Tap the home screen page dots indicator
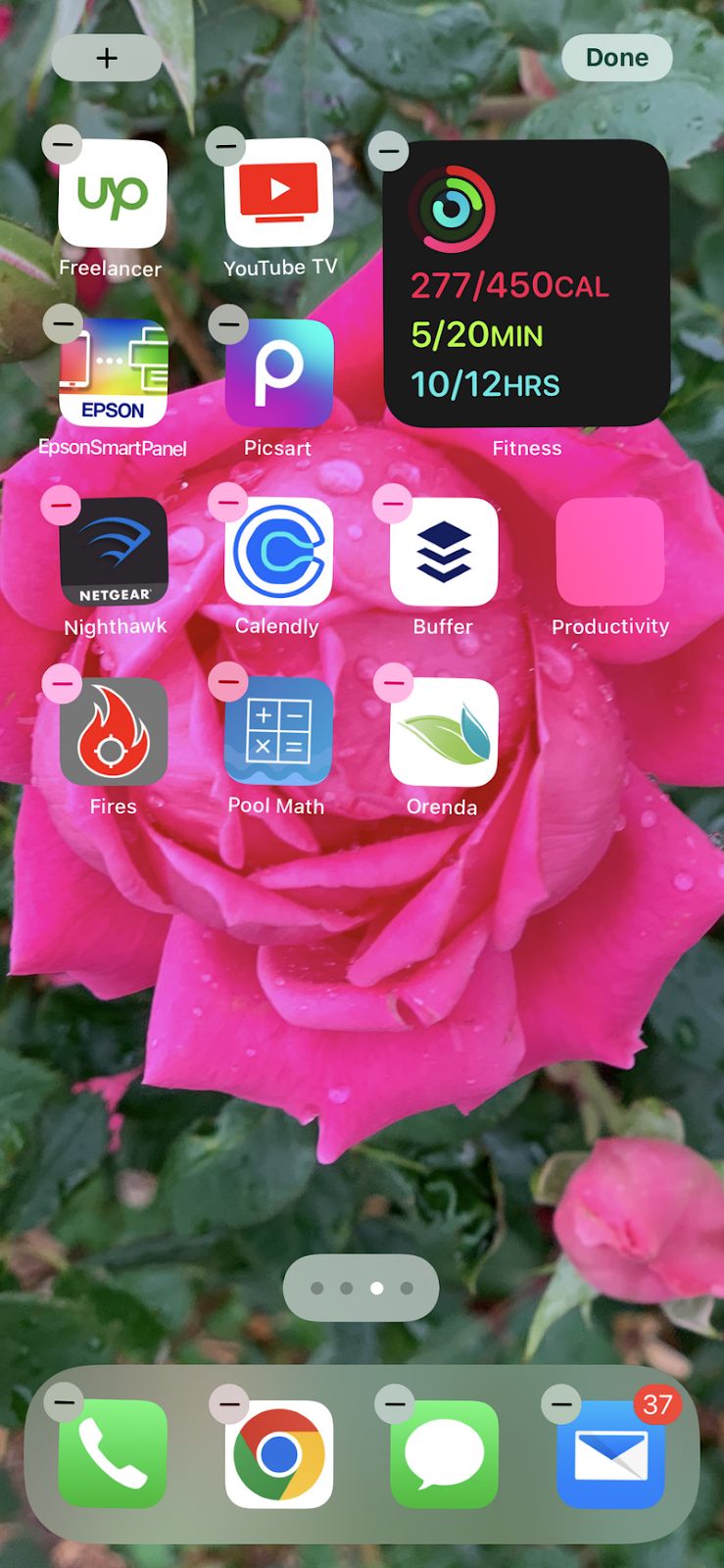This screenshot has width=724, height=1568. [361, 1288]
